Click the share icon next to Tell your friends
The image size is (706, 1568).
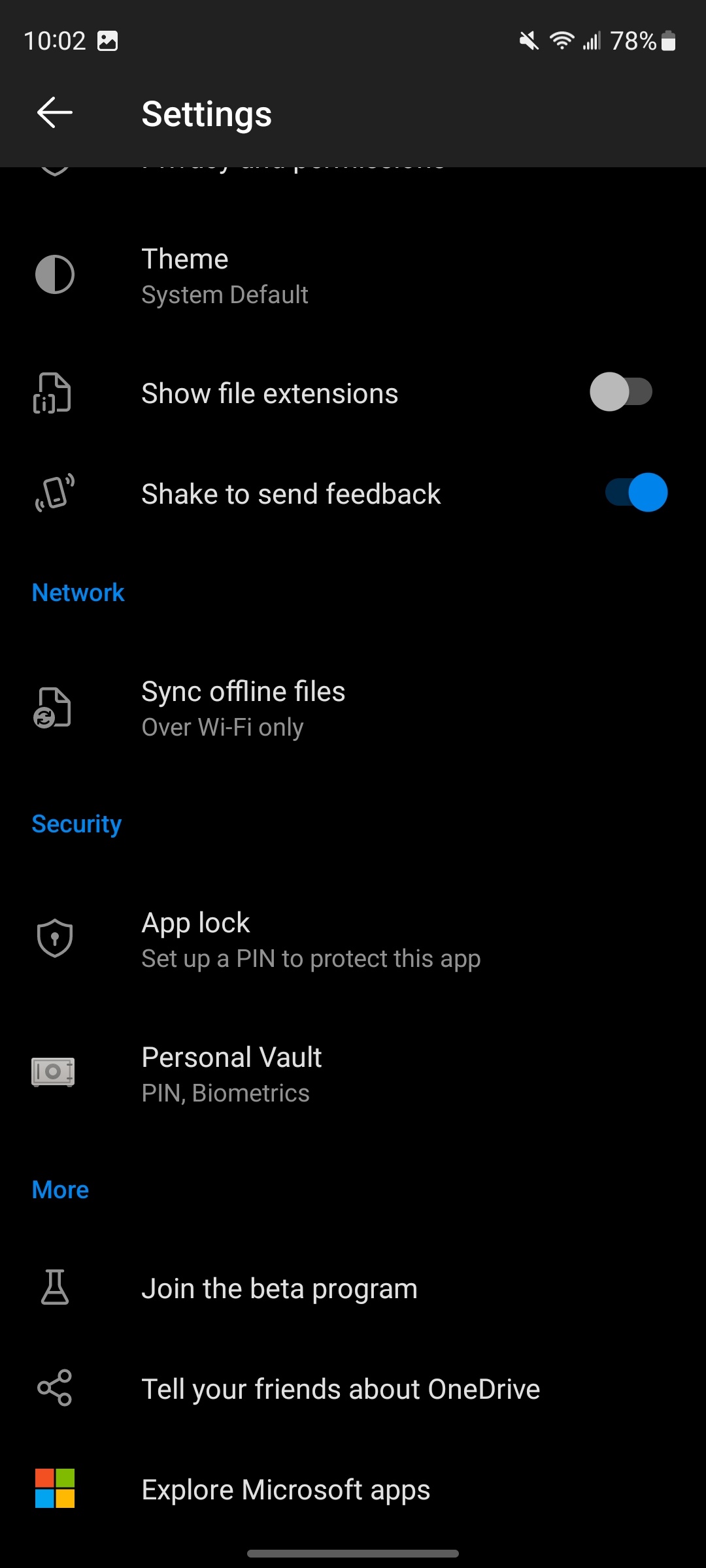54,1388
